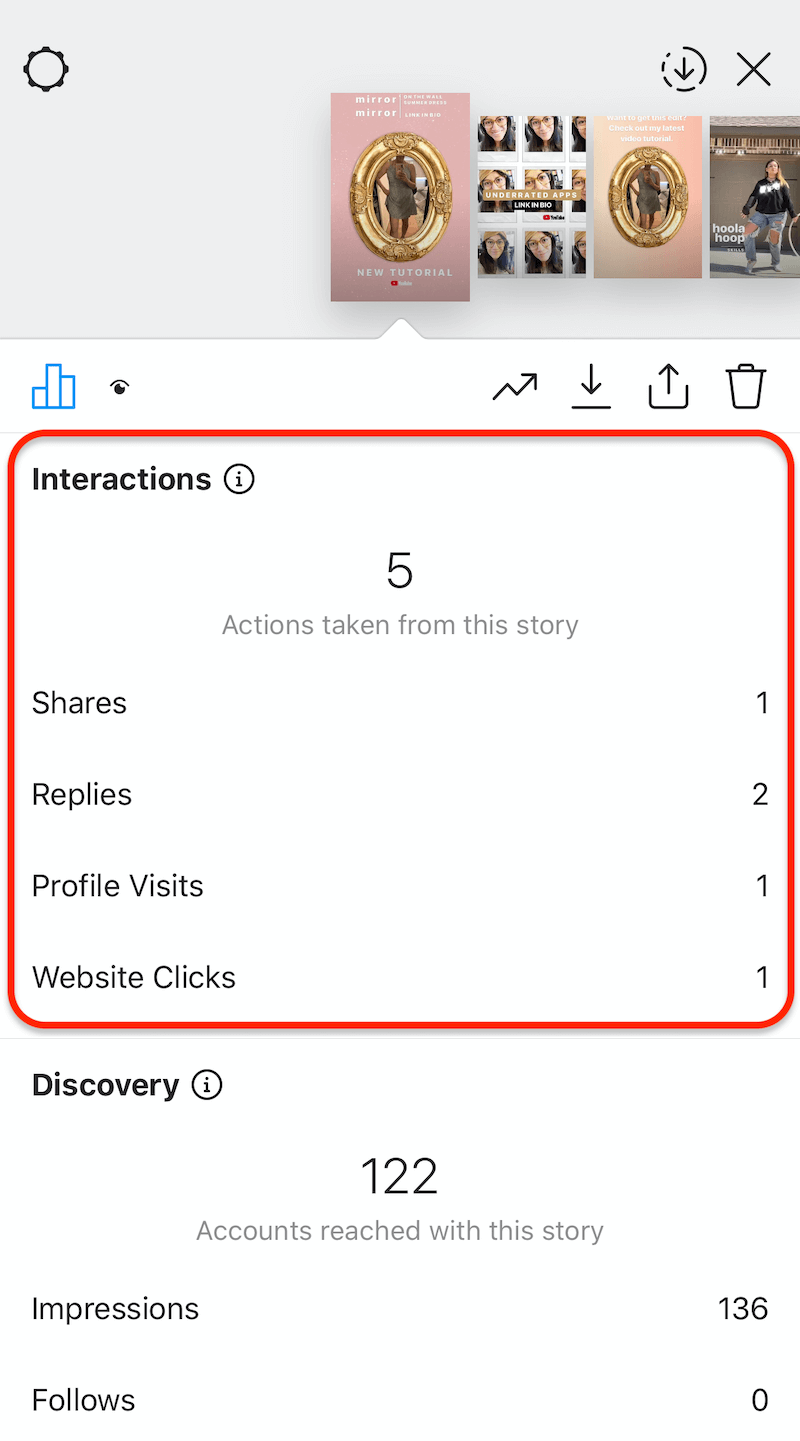Open the Discovery info tooltip
This screenshot has height=1441, width=800.
[206, 1084]
